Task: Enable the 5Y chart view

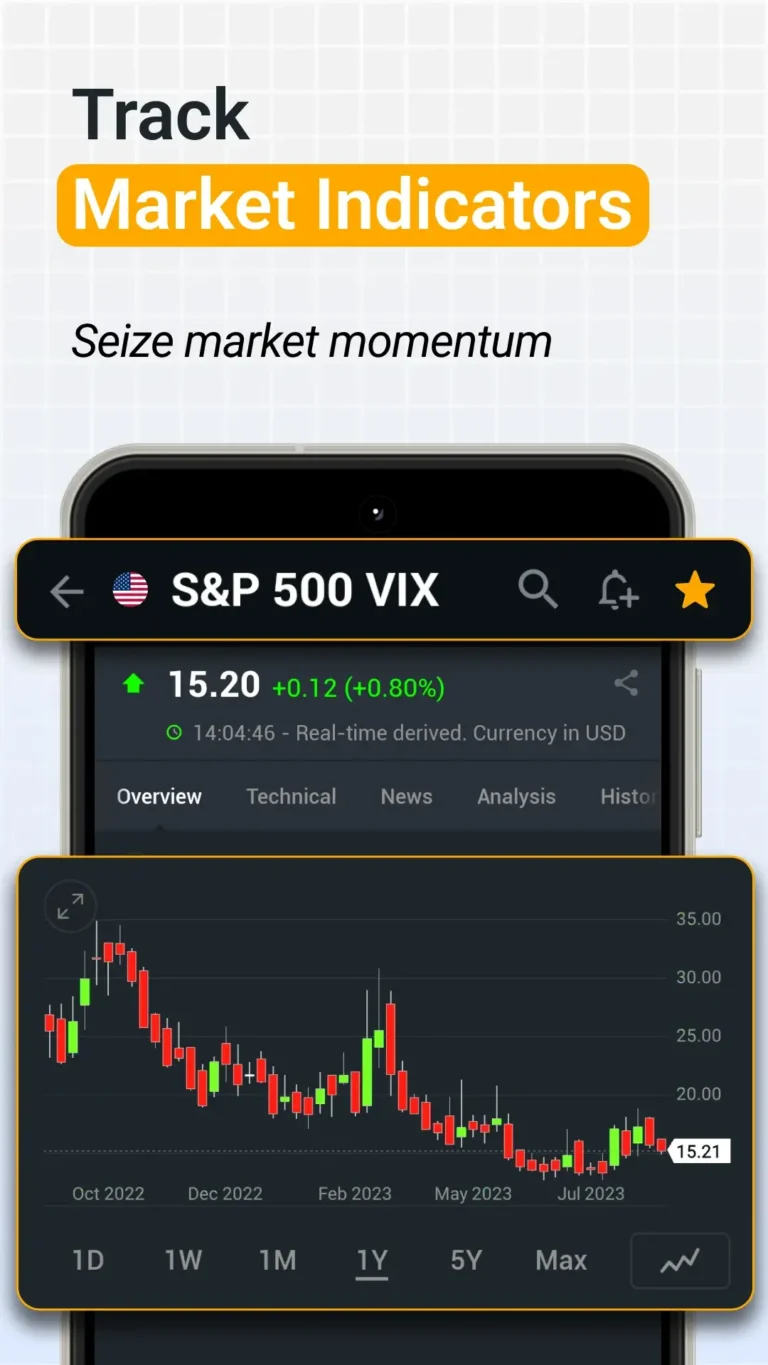Action: pyautogui.click(x=464, y=1260)
